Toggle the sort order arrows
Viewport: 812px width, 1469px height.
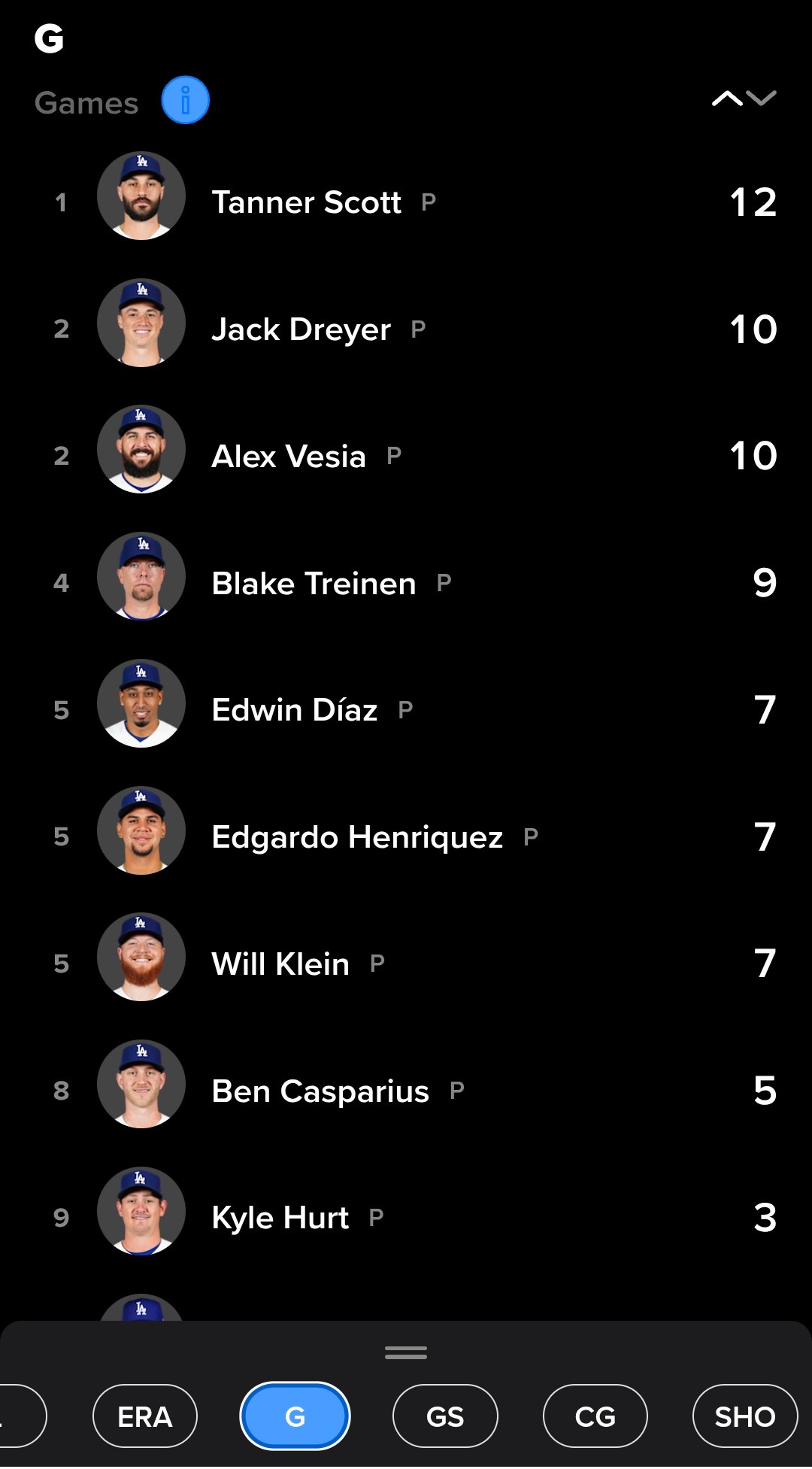click(744, 99)
